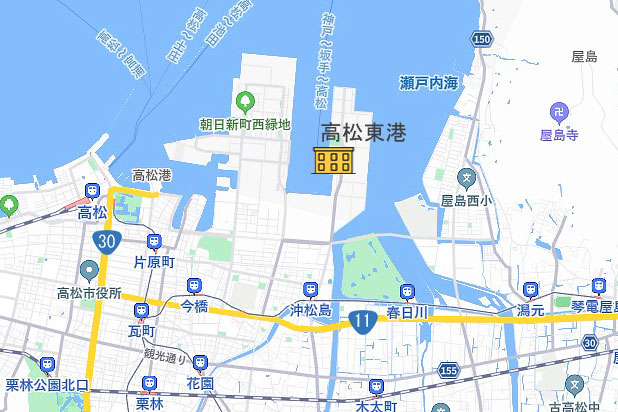This screenshot has width=618, height=412.
Task: Open the 古高松中 school marker
Action: tap(575, 384)
